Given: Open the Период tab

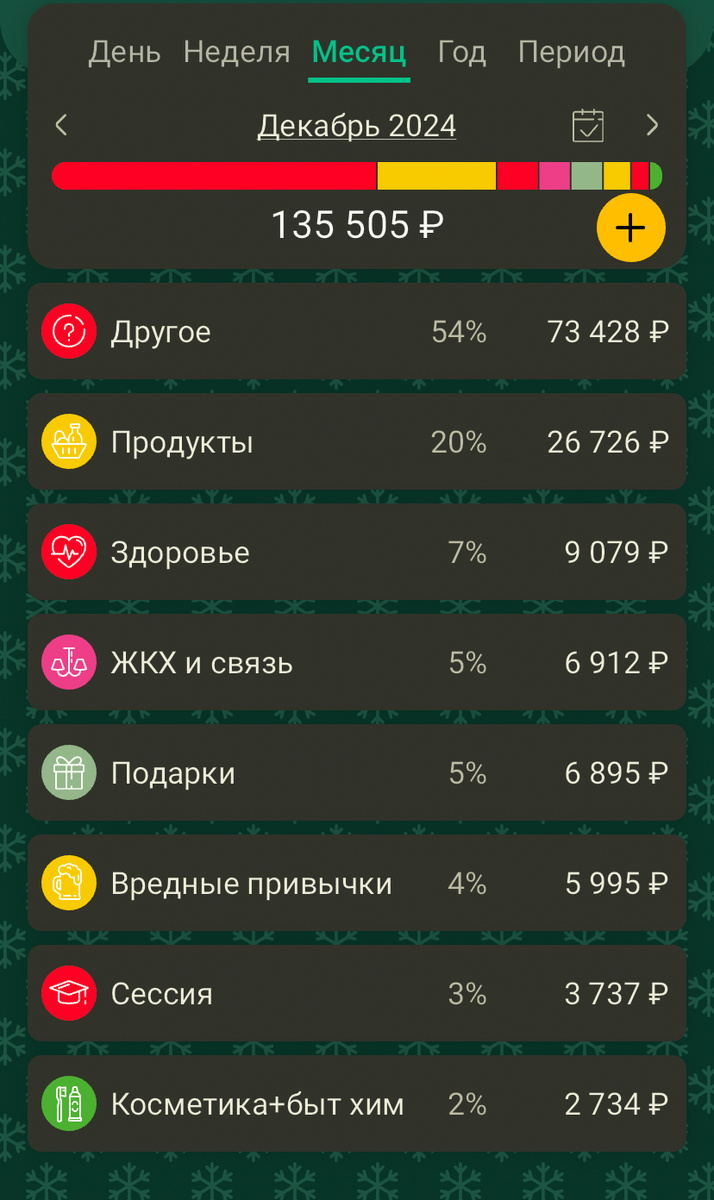Looking at the screenshot, I should click(571, 52).
